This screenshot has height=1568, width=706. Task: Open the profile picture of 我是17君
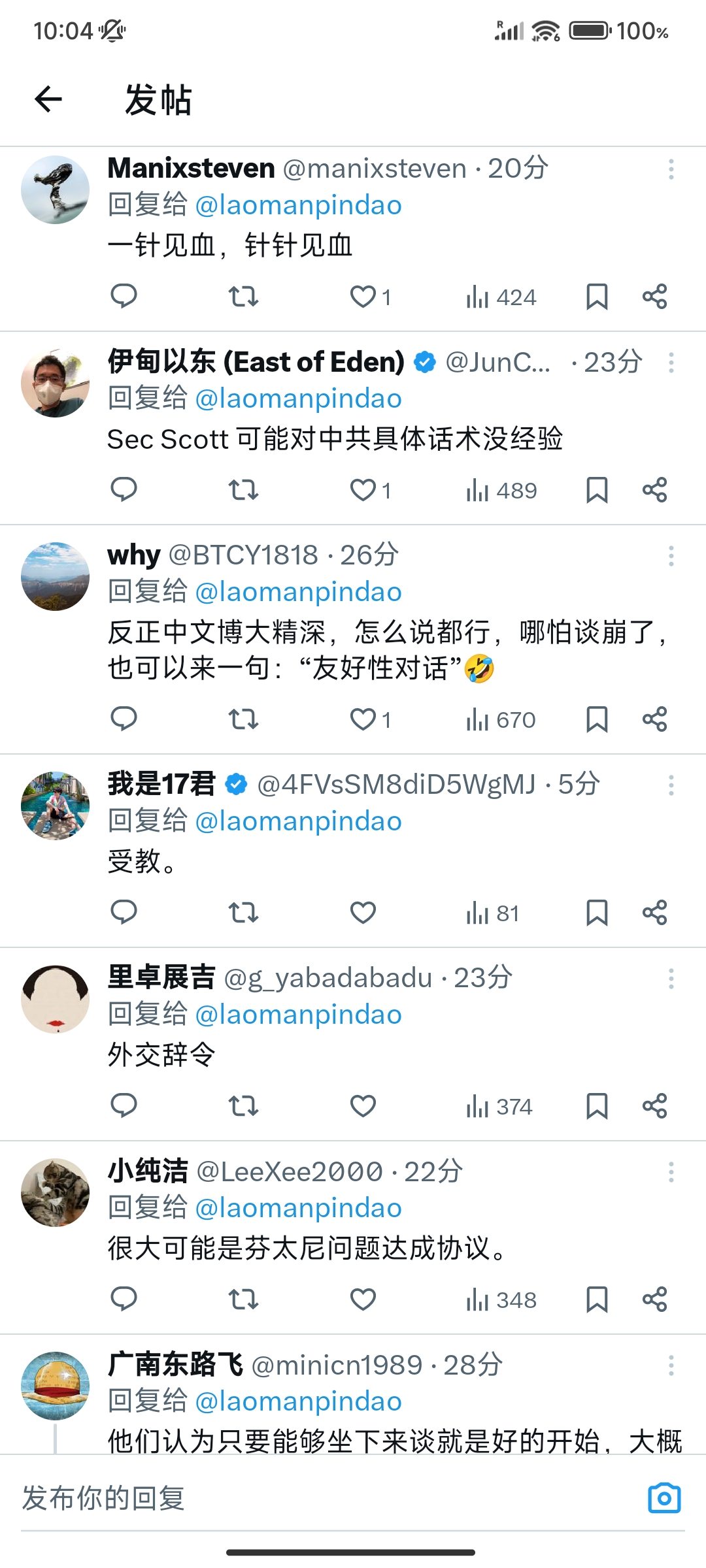click(x=56, y=806)
